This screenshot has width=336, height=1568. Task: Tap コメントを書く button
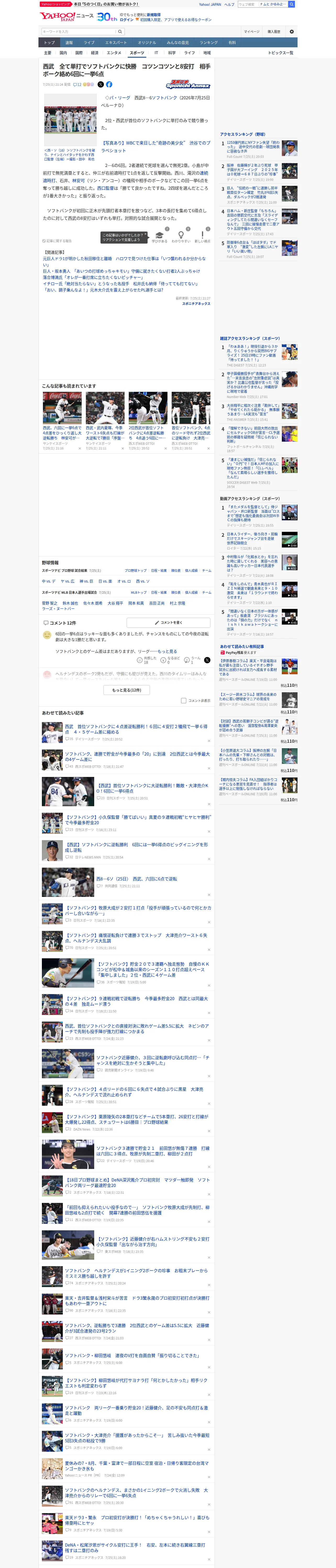pos(168,623)
